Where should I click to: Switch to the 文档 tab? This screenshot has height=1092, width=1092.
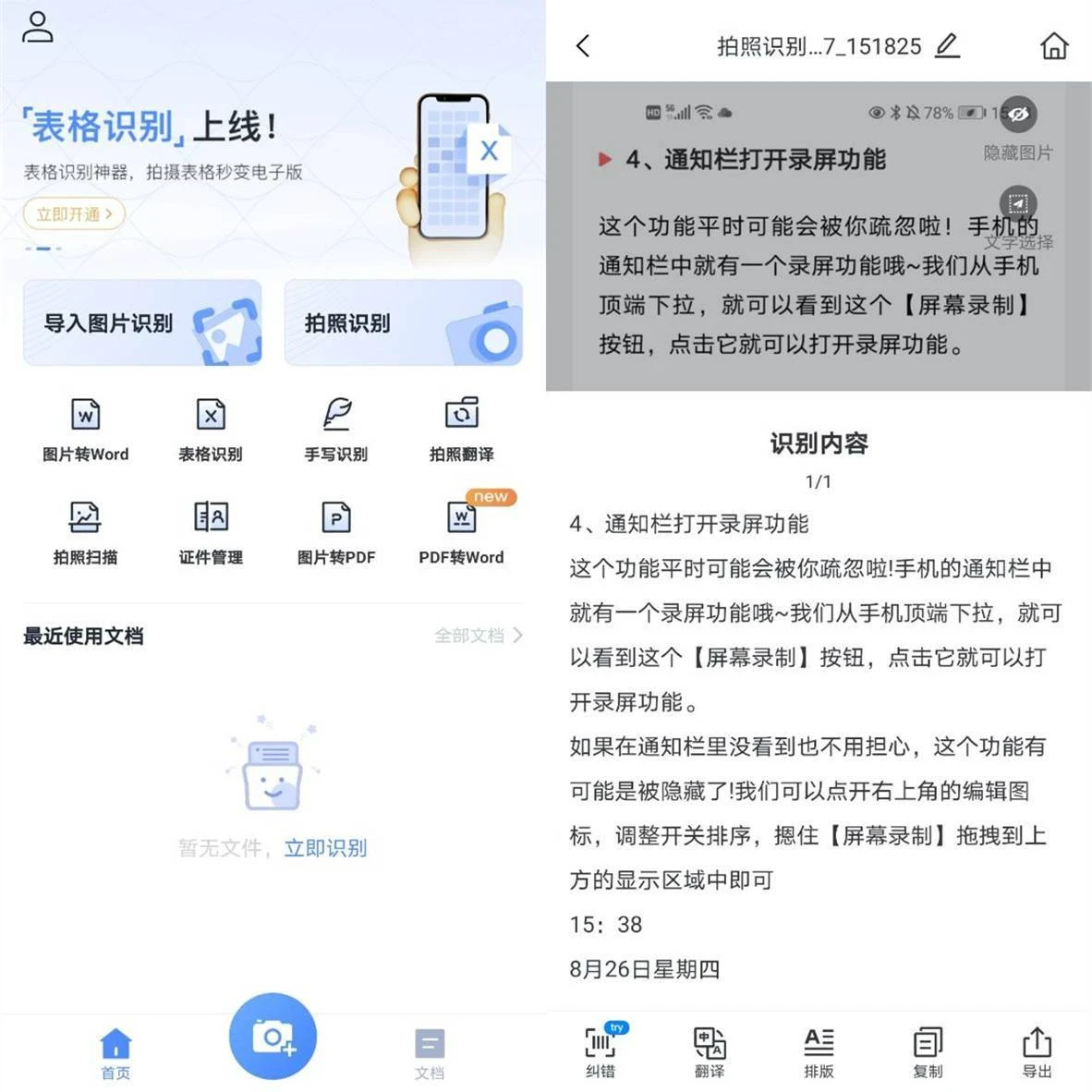(430, 1053)
